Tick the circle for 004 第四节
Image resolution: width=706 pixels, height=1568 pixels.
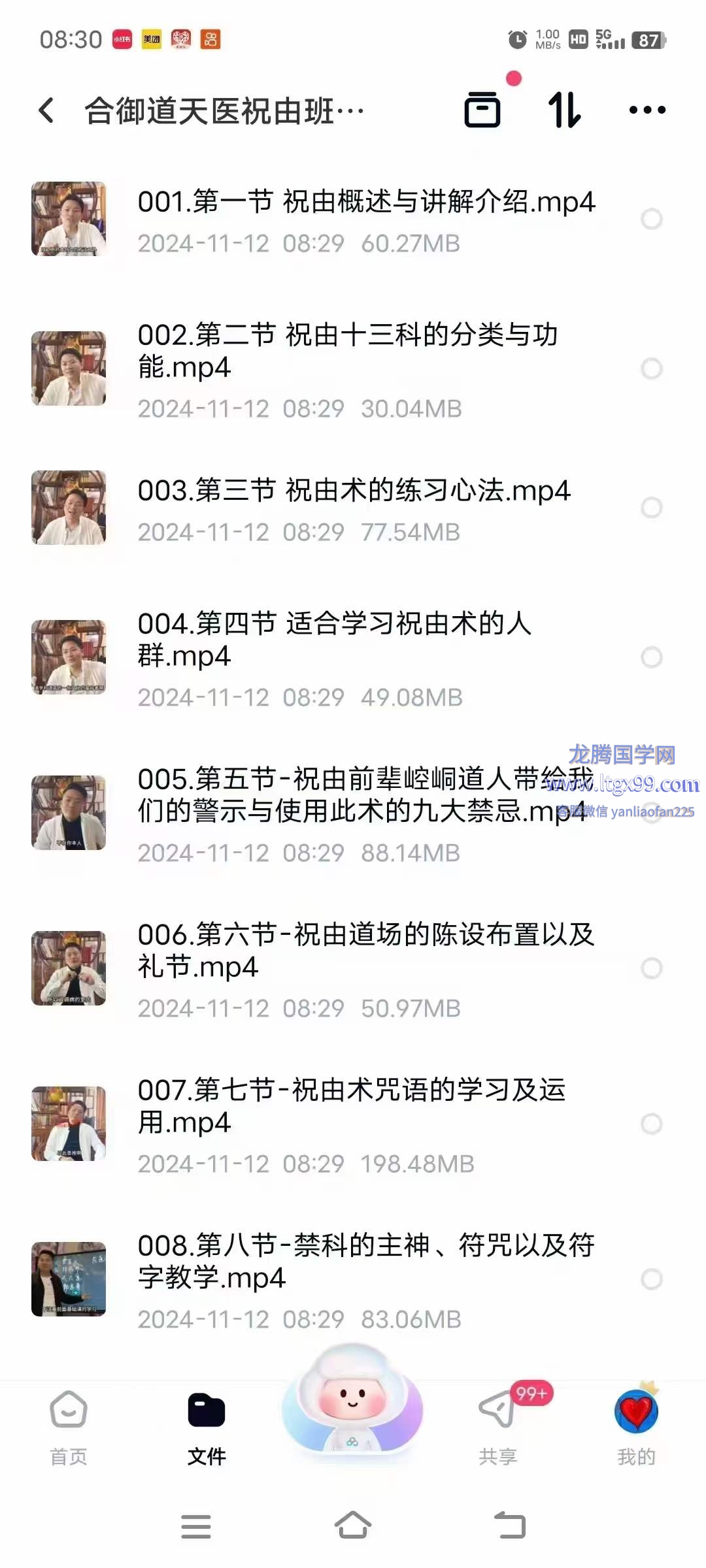(651, 657)
